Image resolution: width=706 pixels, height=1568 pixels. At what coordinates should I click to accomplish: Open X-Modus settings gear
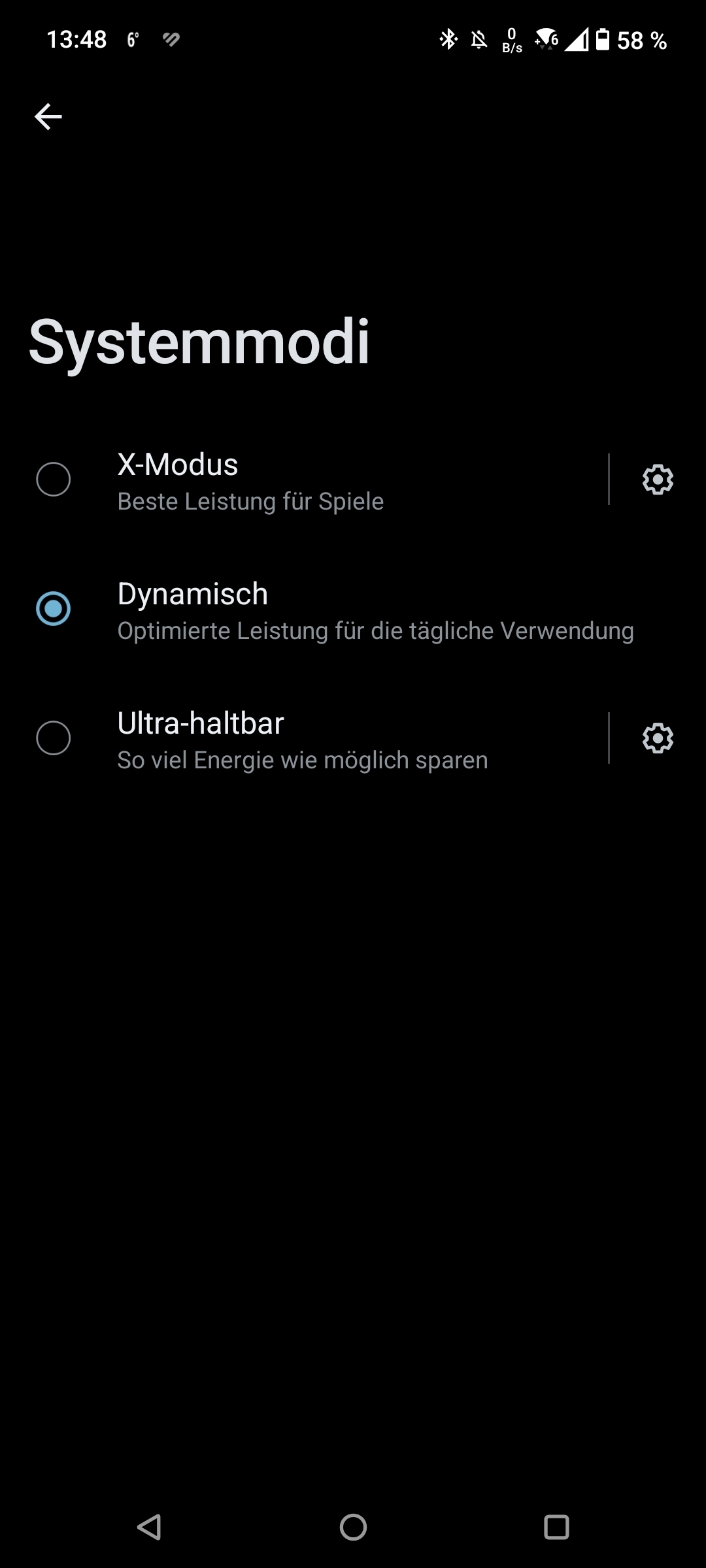[658, 480]
